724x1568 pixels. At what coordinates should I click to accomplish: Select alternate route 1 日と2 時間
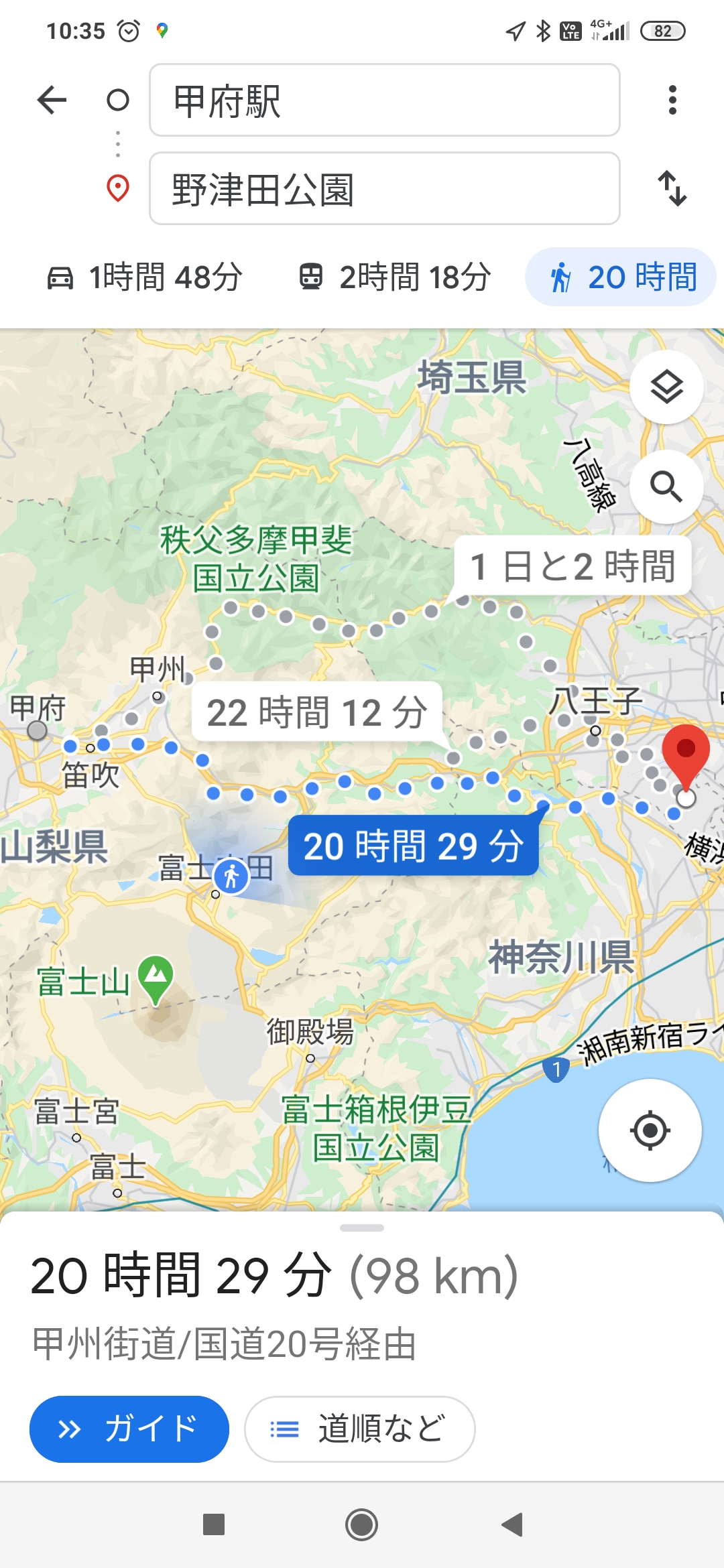click(572, 566)
